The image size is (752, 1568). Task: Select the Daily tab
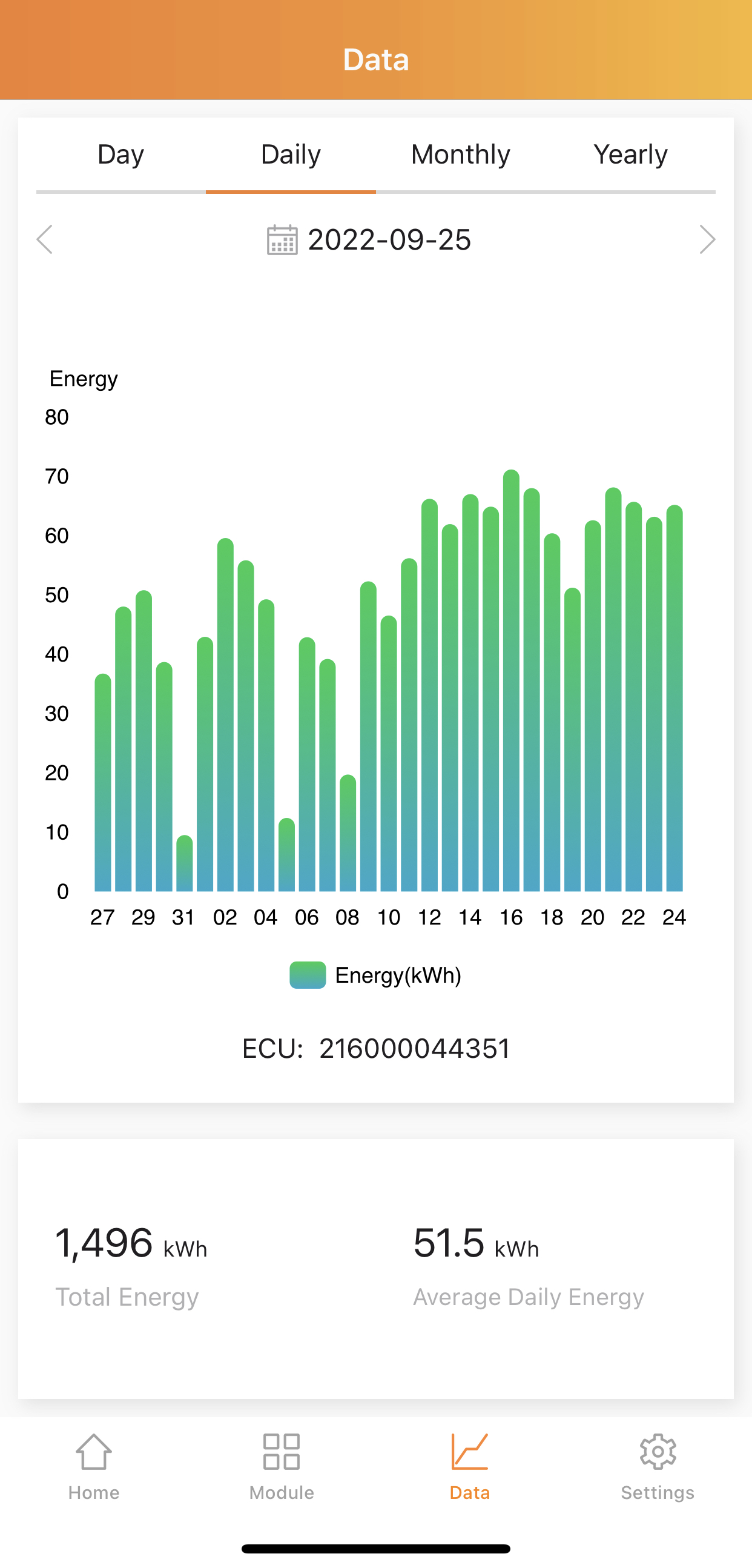coord(291,154)
